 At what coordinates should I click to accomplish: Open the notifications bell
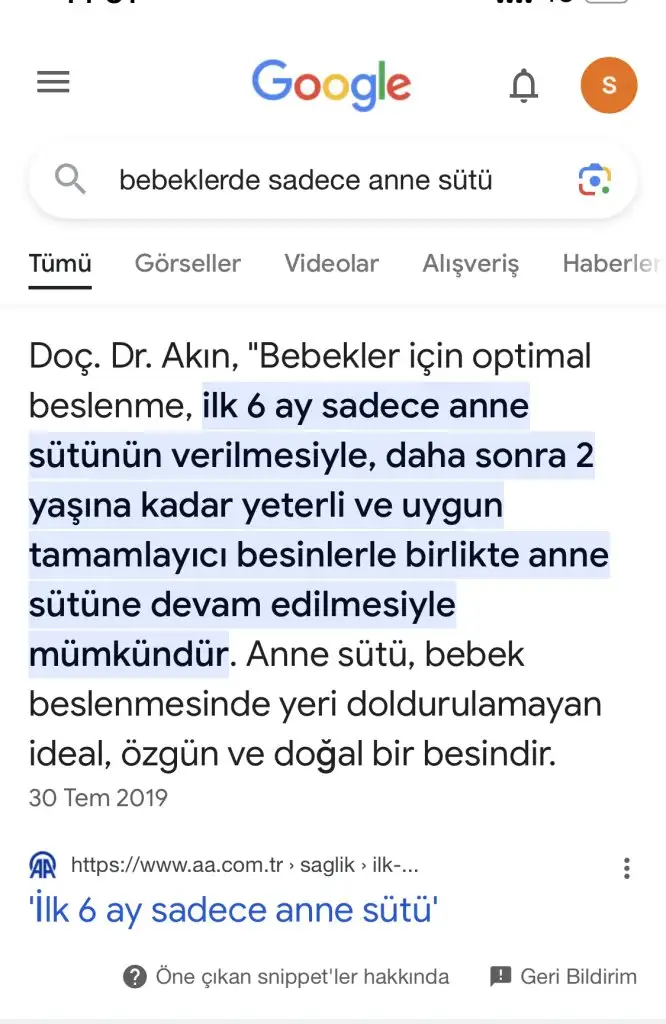point(523,86)
